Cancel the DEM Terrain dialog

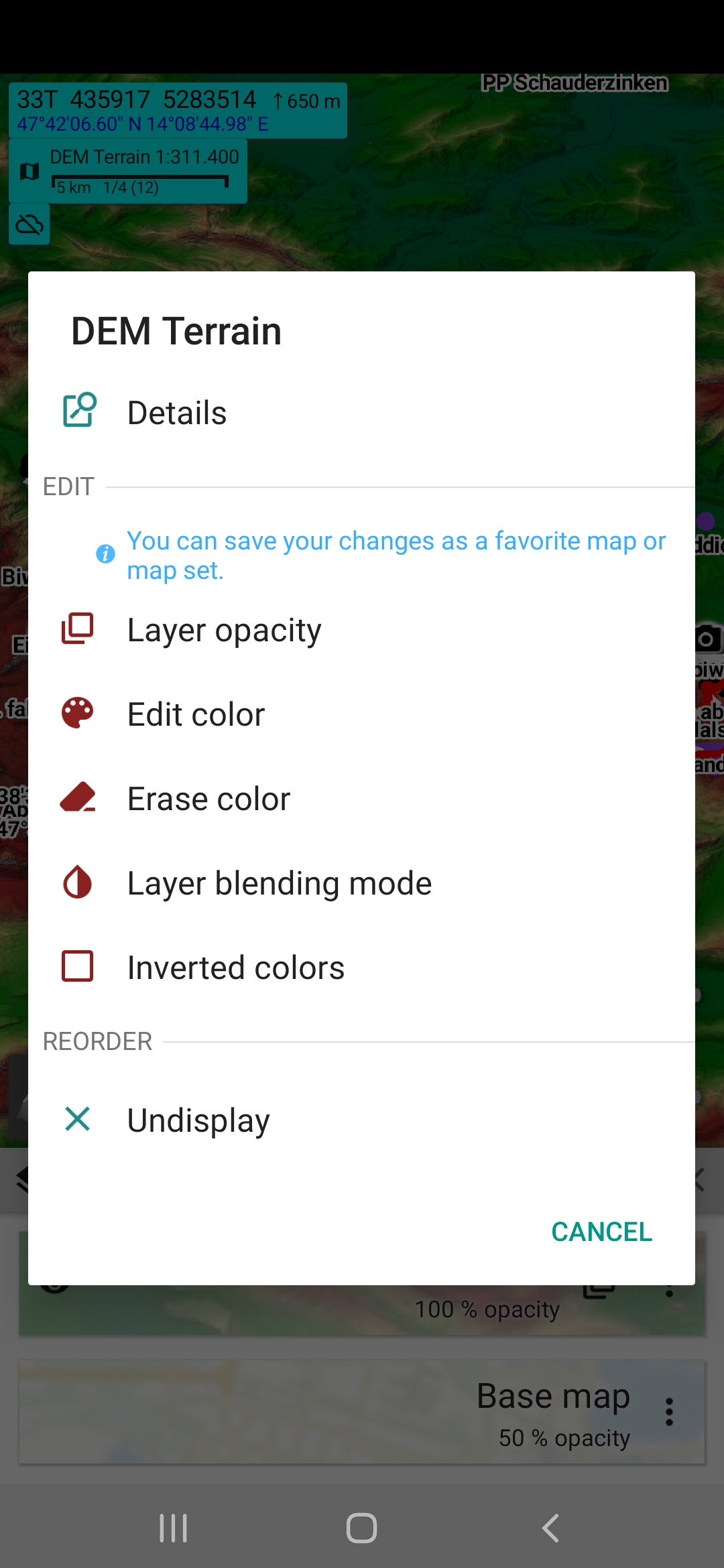601,1232
